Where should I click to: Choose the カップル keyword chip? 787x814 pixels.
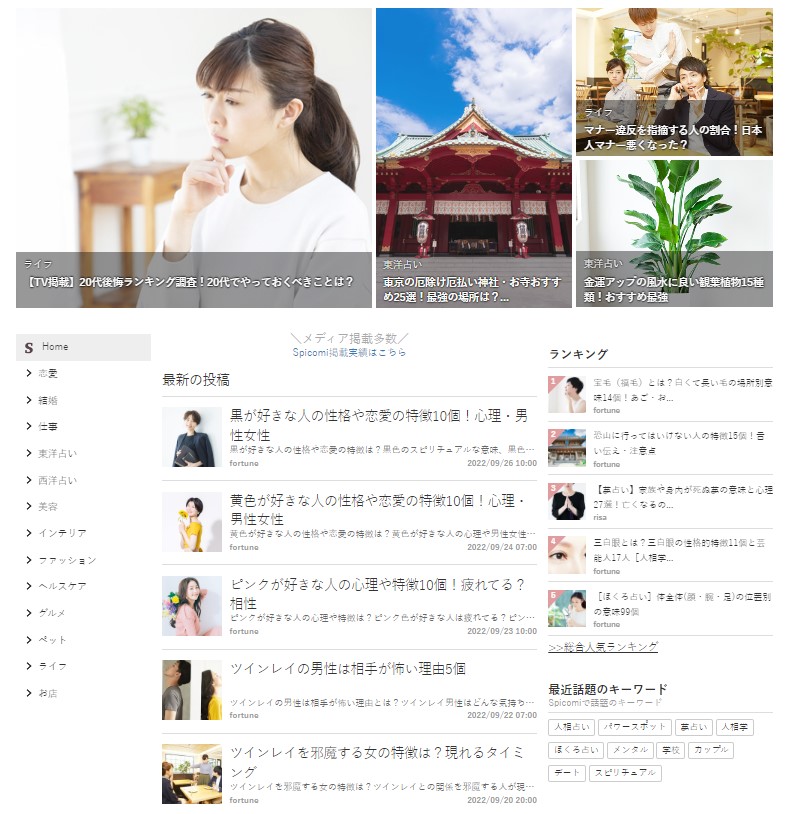tap(709, 750)
